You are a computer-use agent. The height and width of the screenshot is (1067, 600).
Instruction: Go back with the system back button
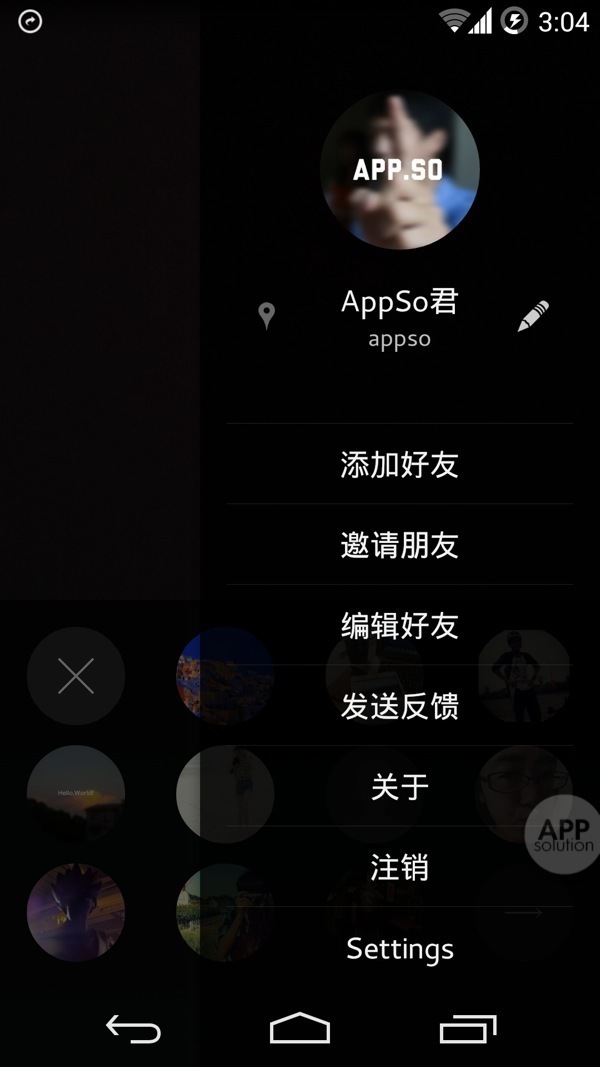coord(133,1028)
